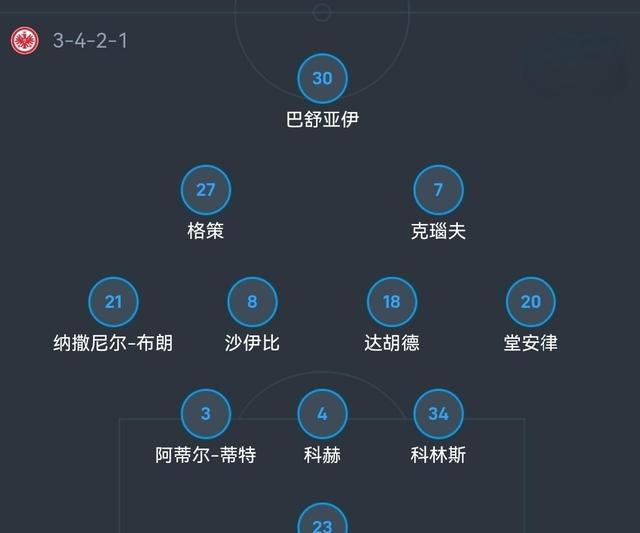Select defender 阿蒂尔-蒂特 number 3
Viewport: 640px width, 533px height.
pyautogui.click(x=206, y=414)
